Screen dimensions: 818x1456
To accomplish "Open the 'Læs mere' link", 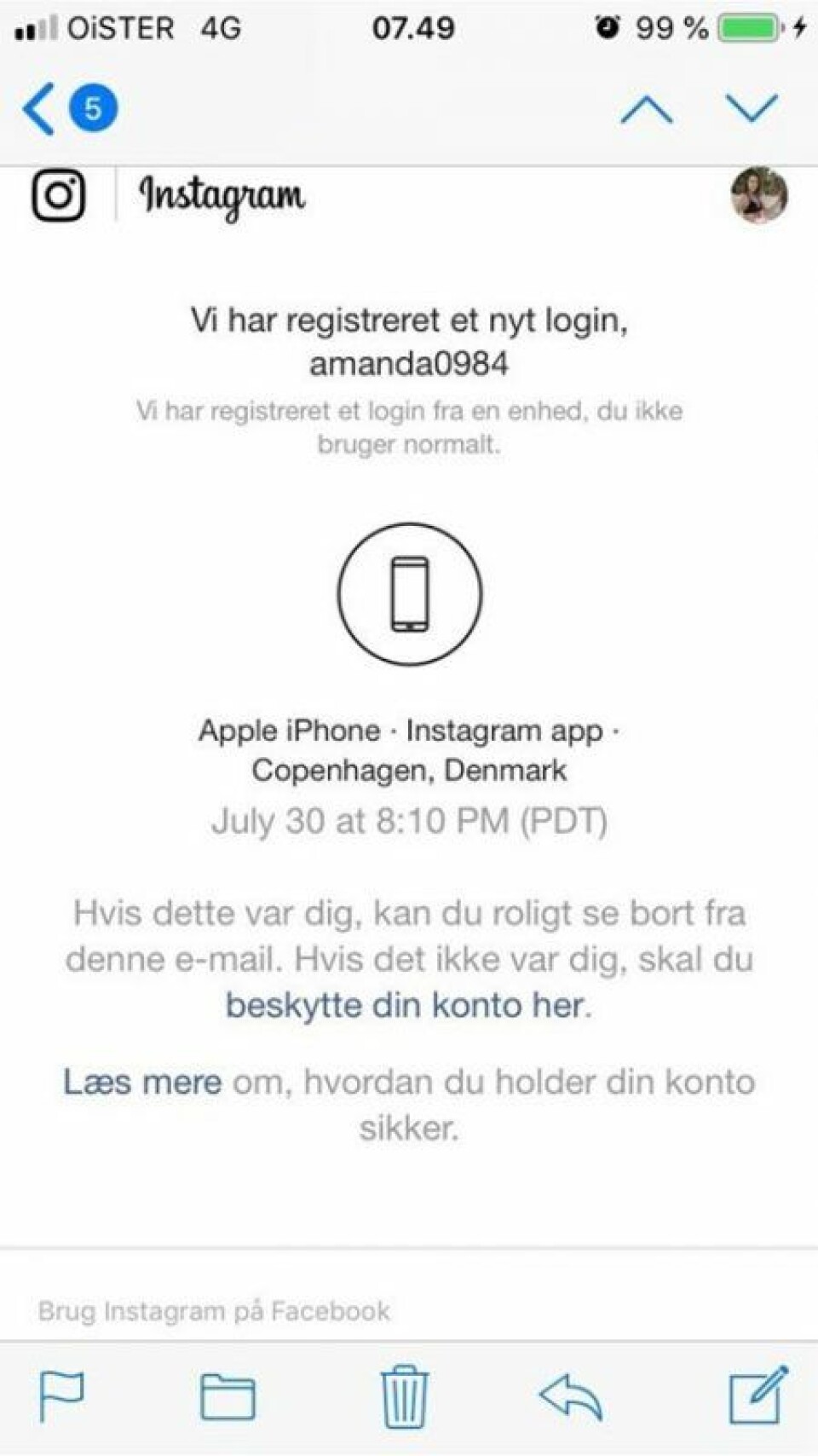I will click(142, 1082).
